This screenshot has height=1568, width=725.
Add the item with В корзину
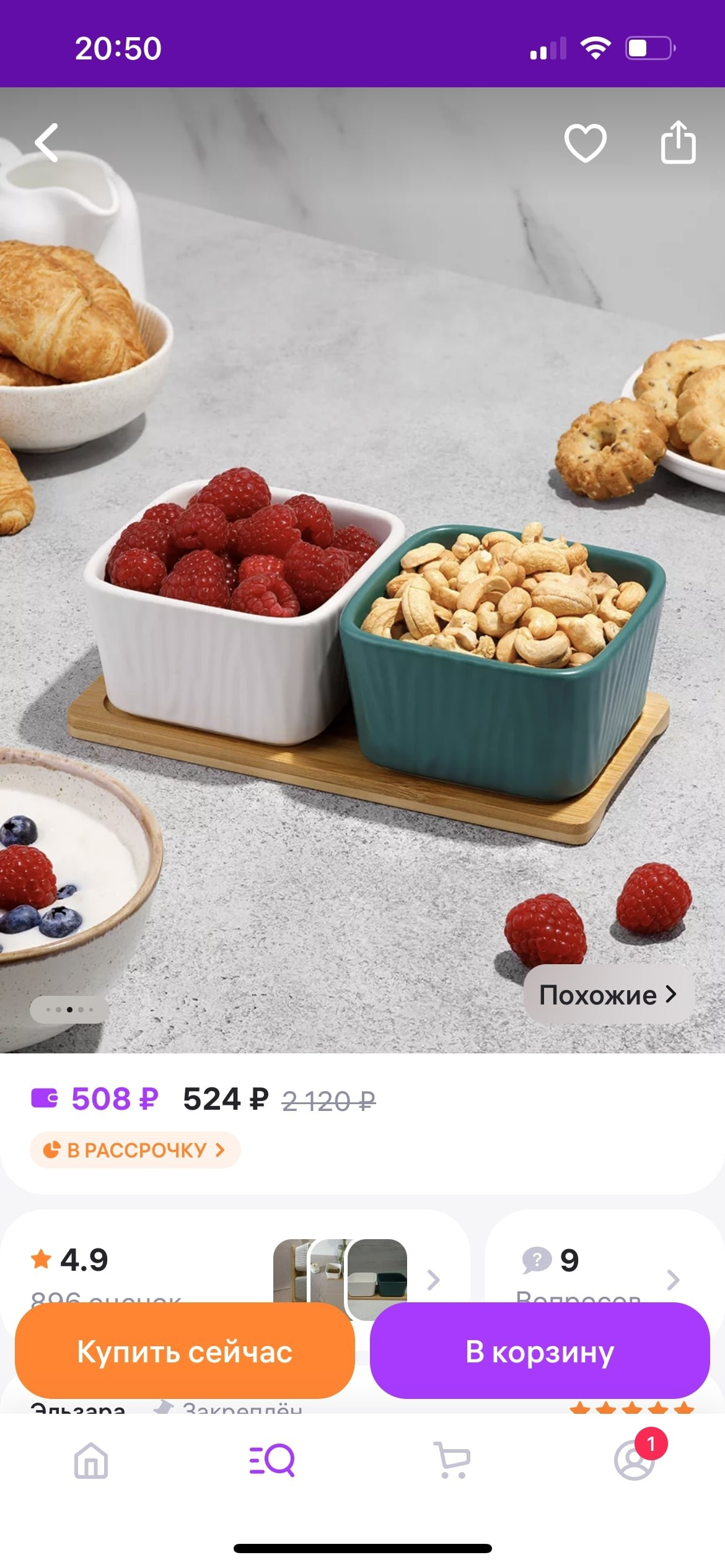coord(539,1351)
